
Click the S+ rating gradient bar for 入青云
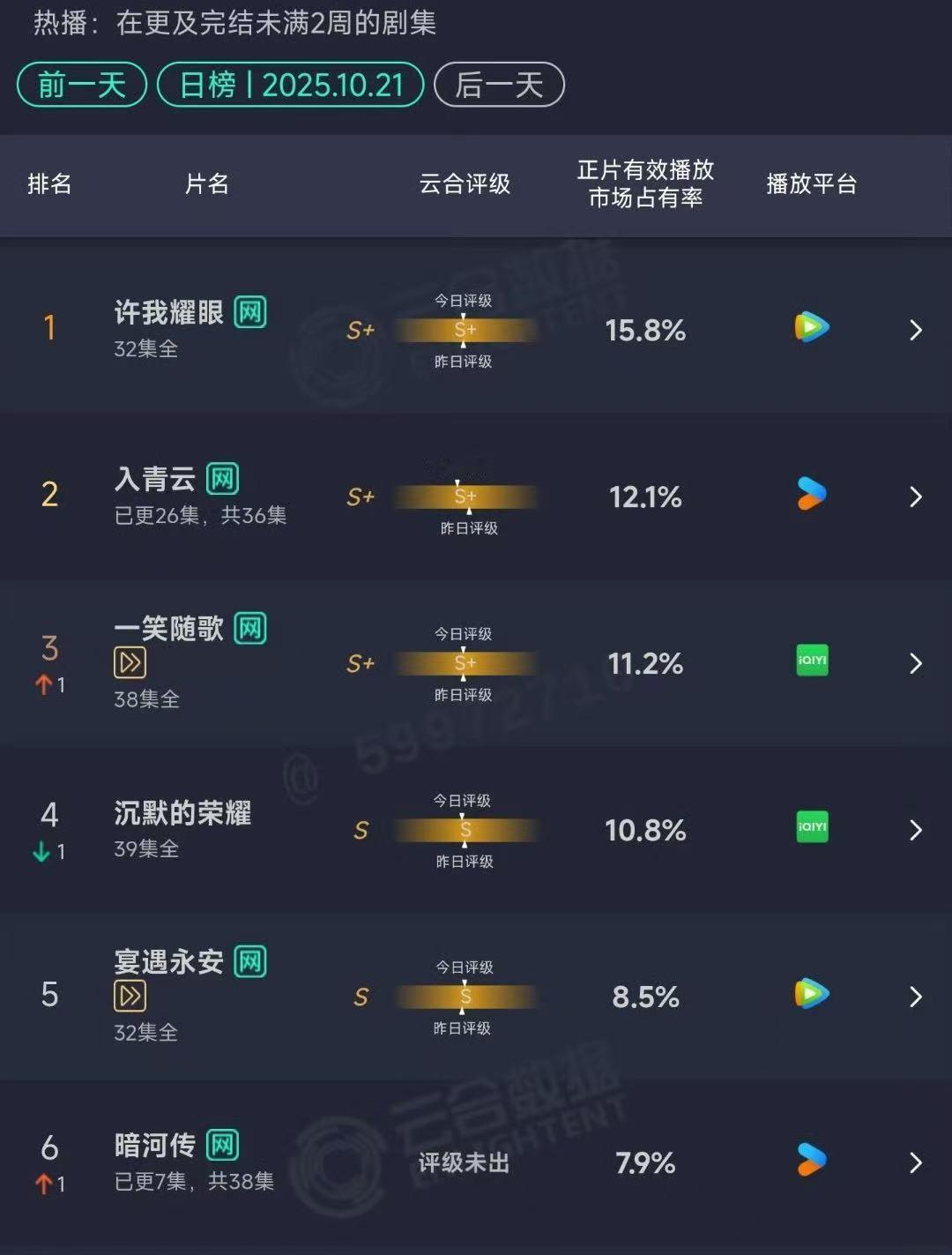[465, 497]
